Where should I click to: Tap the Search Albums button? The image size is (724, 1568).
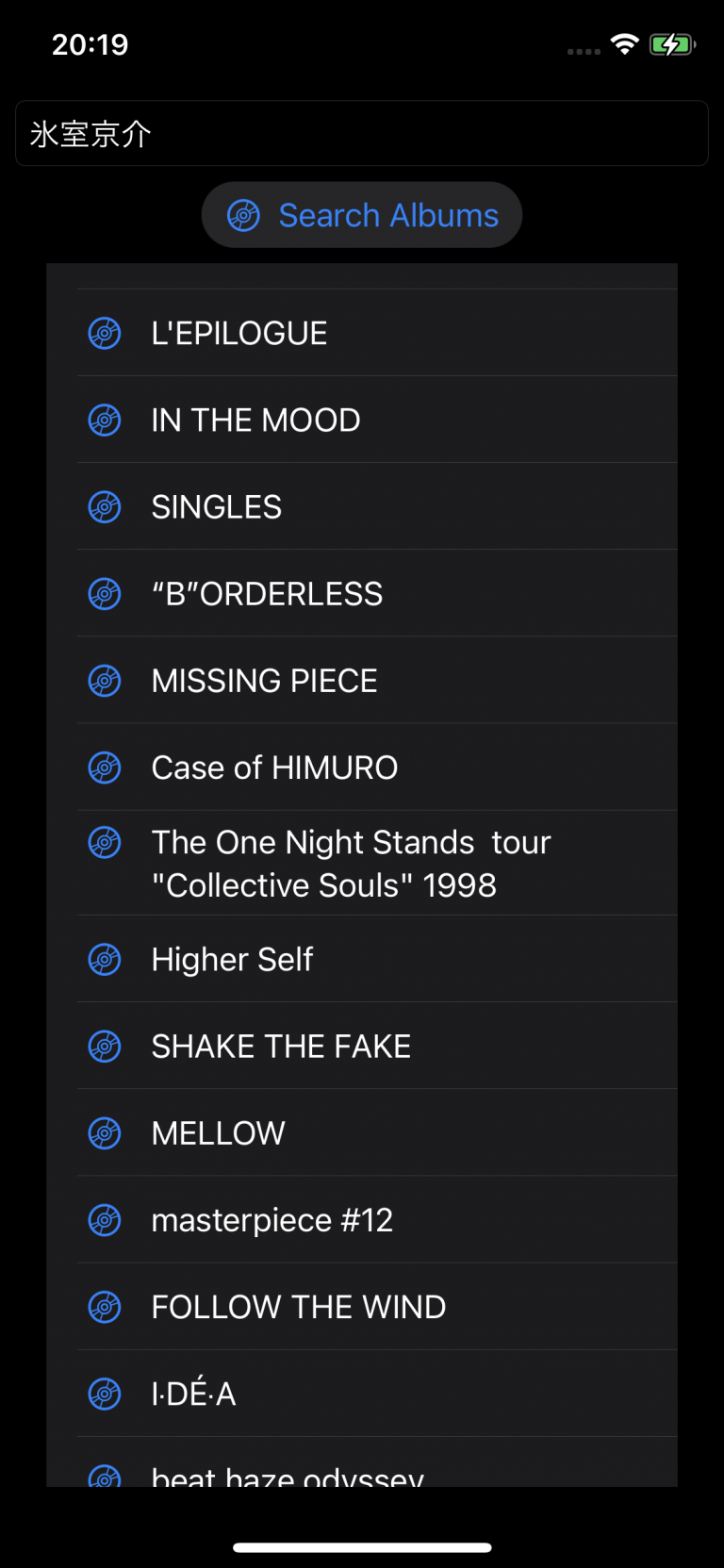(362, 215)
